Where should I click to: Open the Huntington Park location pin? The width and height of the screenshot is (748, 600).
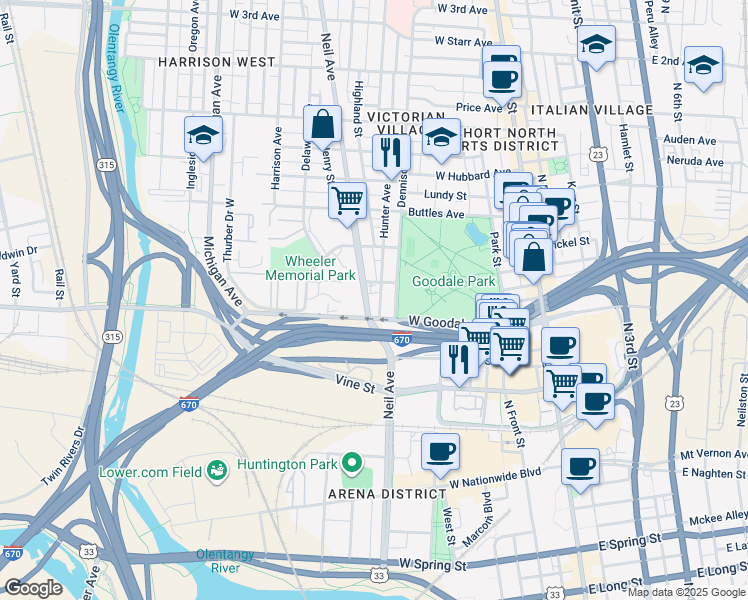[x=352, y=464]
